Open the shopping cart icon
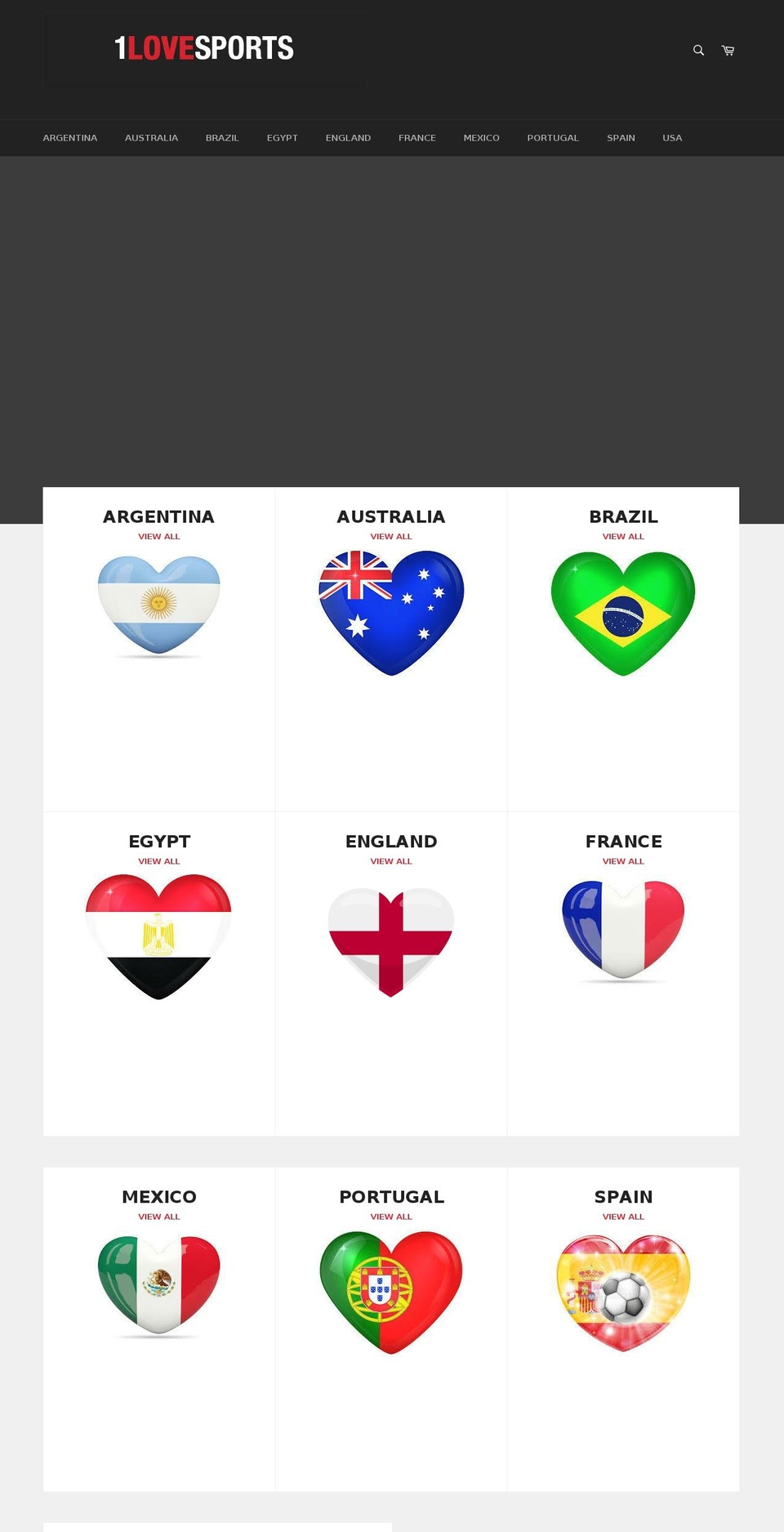The image size is (784, 1532). click(x=727, y=50)
